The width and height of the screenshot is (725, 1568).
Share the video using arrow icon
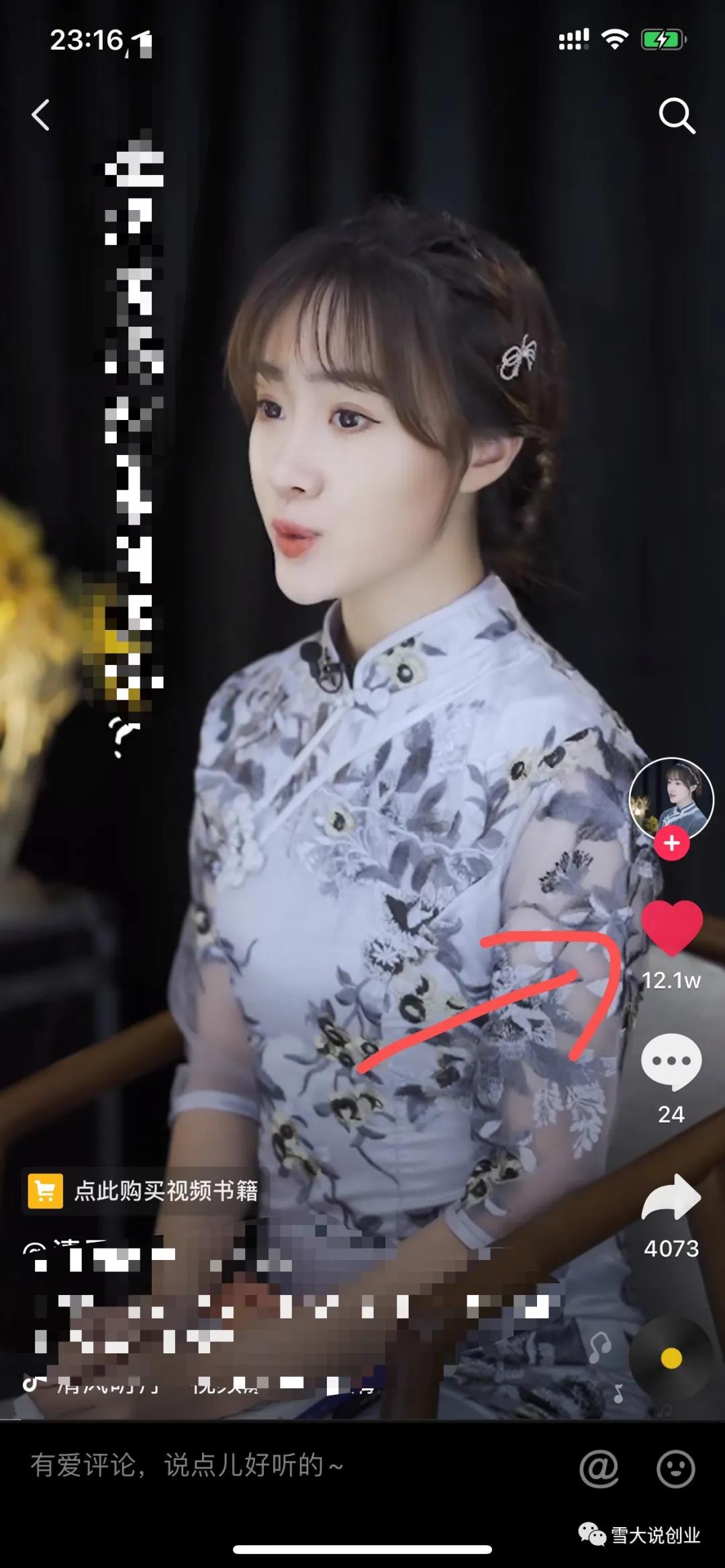click(671, 1198)
